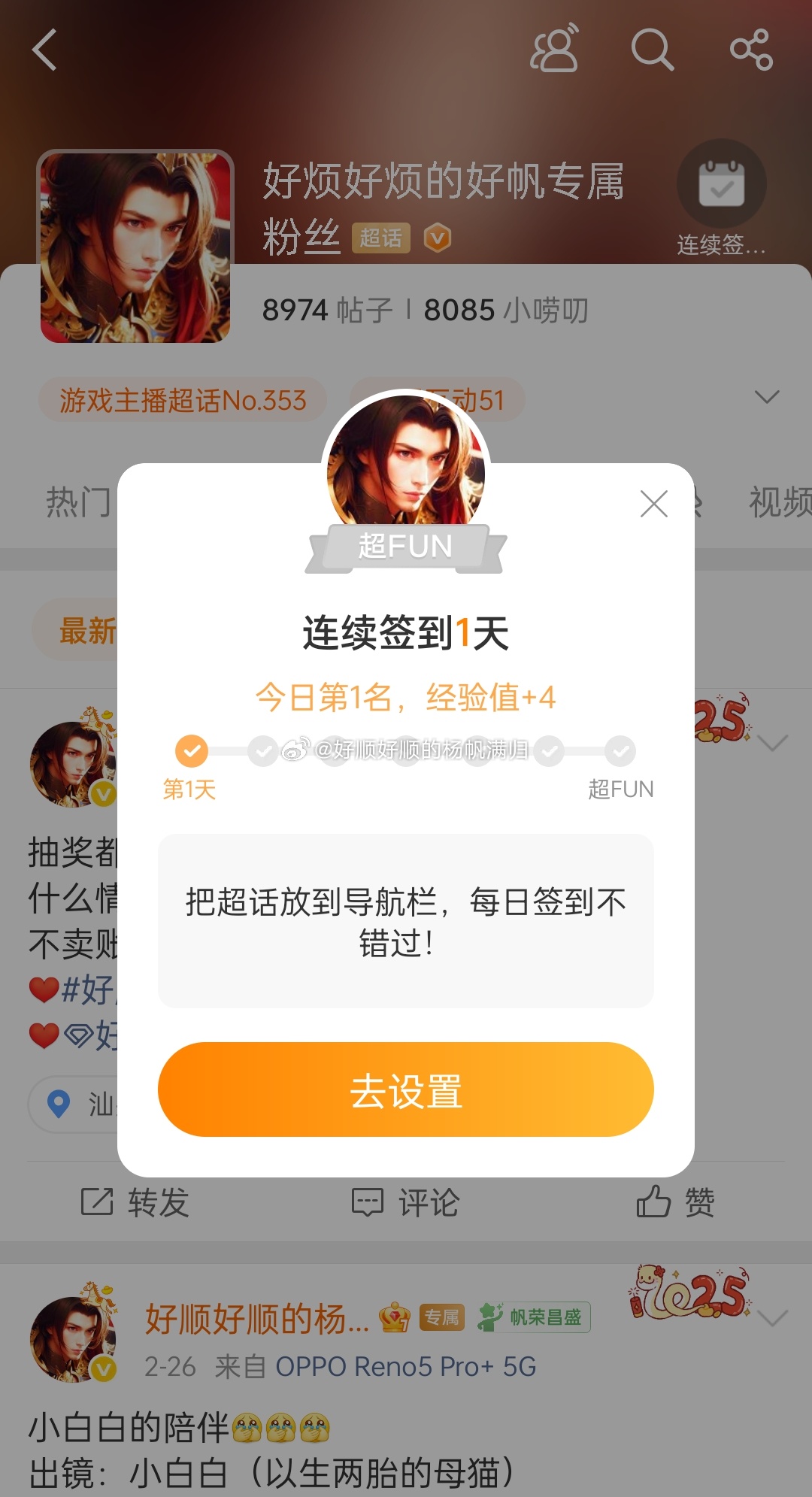Screen dimensions: 812x1497
Task: Open the followers/members icon in the top bar
Action: coord(555,49)
